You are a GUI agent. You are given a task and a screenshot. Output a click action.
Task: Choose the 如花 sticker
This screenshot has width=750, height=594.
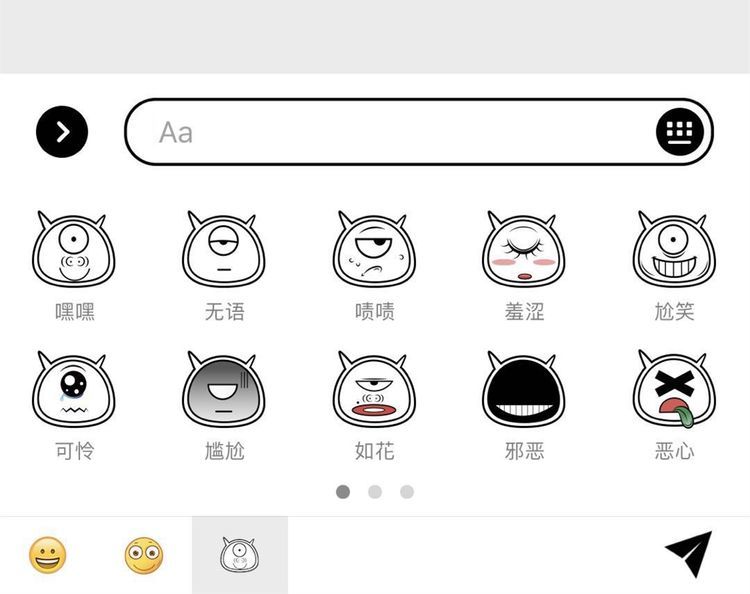[x=374, y=390]
